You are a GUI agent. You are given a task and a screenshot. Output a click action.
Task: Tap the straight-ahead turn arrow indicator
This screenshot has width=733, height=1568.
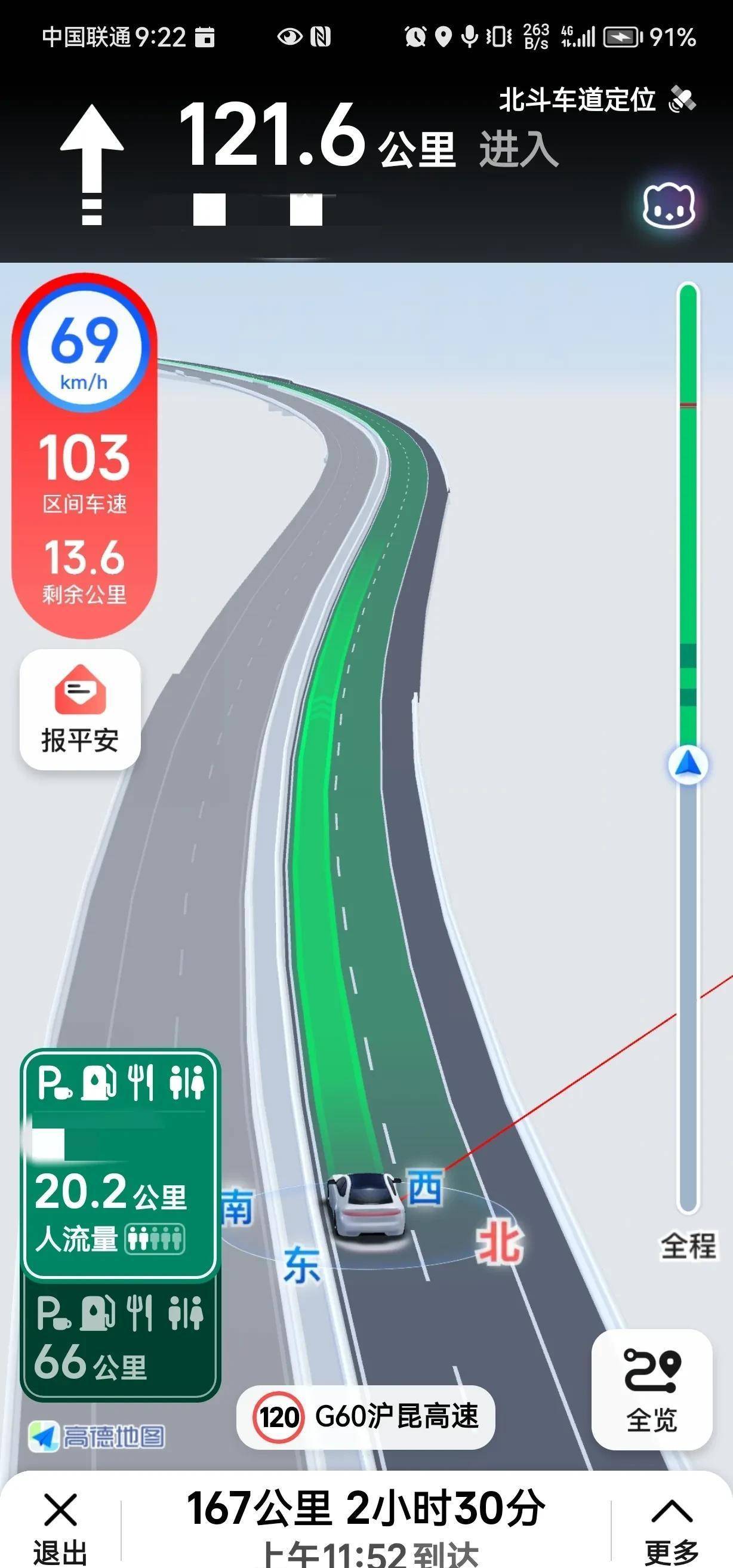(91, 161)
